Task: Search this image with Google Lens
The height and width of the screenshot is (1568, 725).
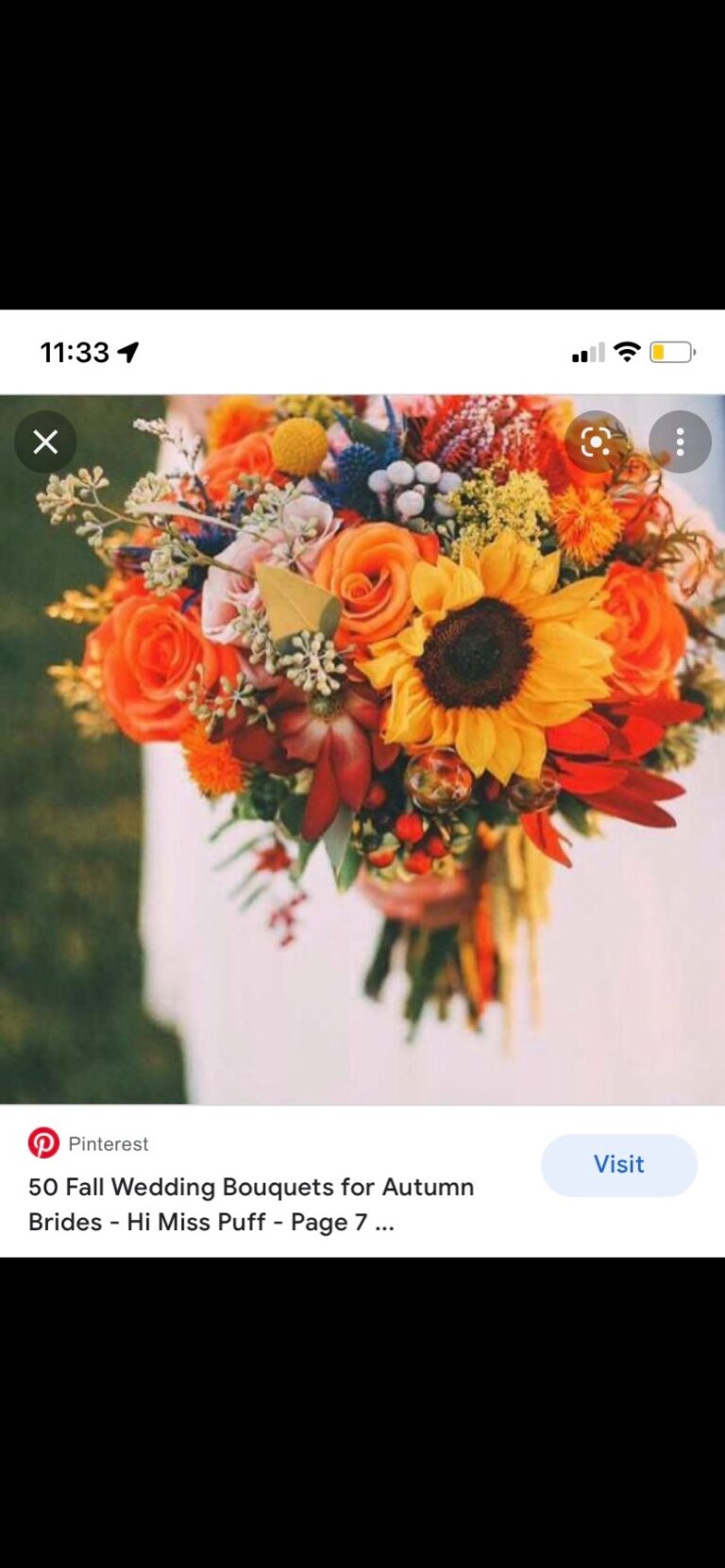Action: (x=596, y=442)
